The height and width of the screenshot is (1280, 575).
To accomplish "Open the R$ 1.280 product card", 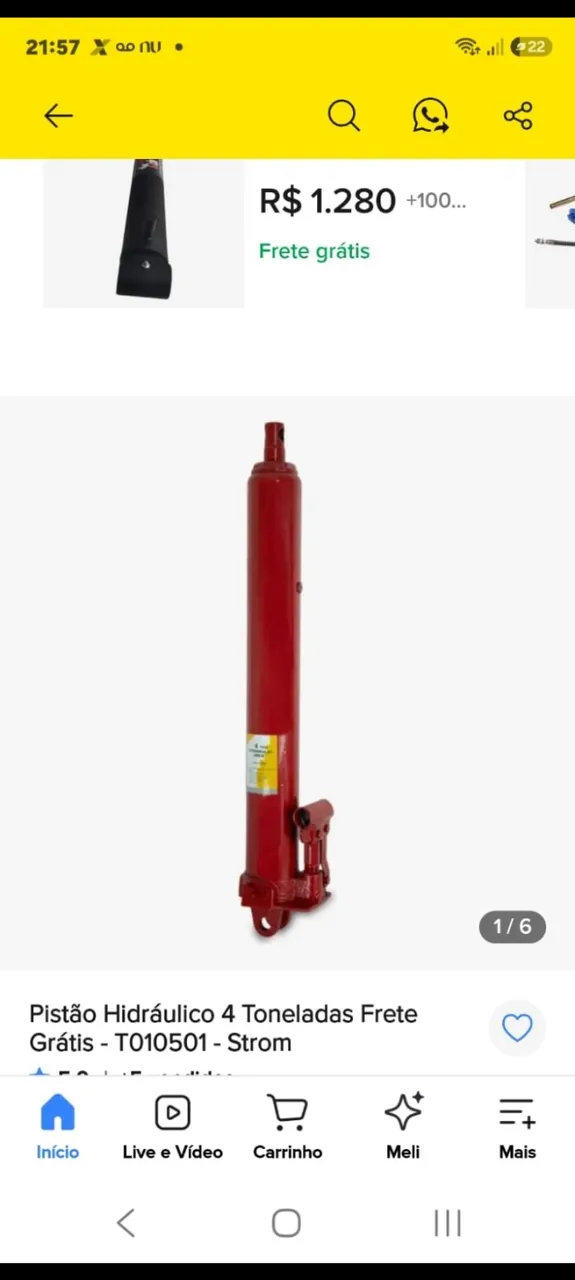I will click(284, 233).
